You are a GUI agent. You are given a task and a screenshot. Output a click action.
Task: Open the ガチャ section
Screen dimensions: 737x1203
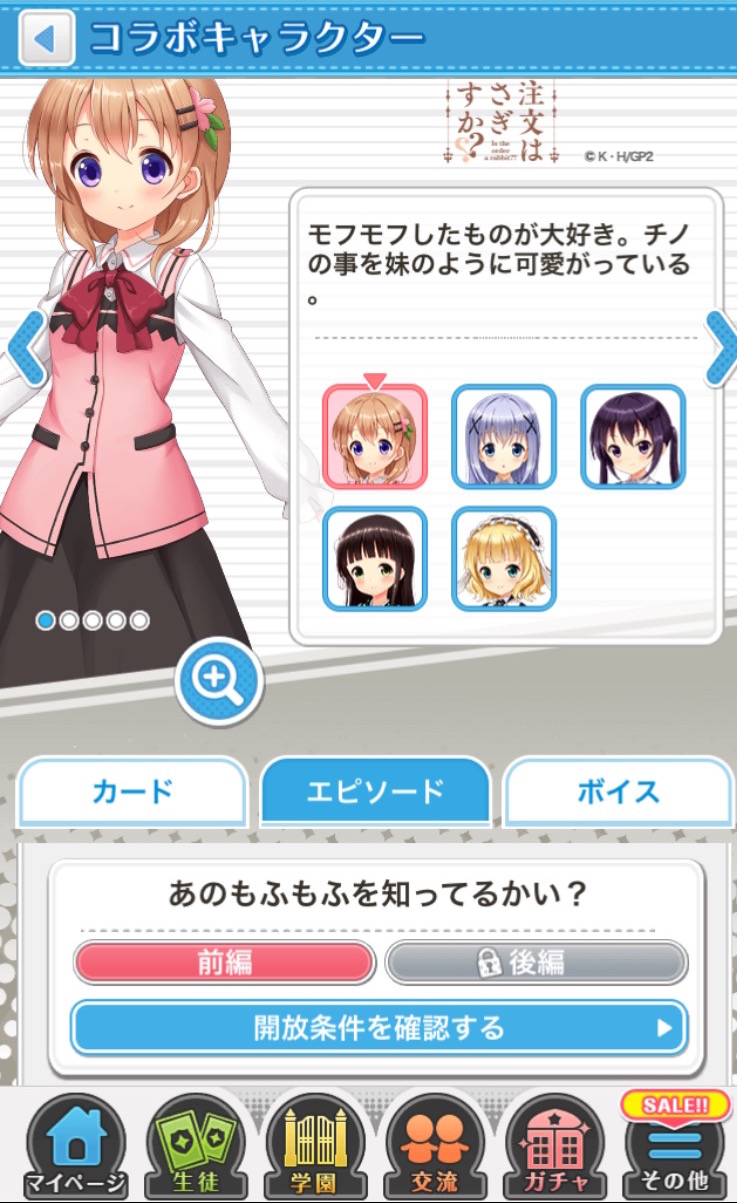tap(553, 1145)
